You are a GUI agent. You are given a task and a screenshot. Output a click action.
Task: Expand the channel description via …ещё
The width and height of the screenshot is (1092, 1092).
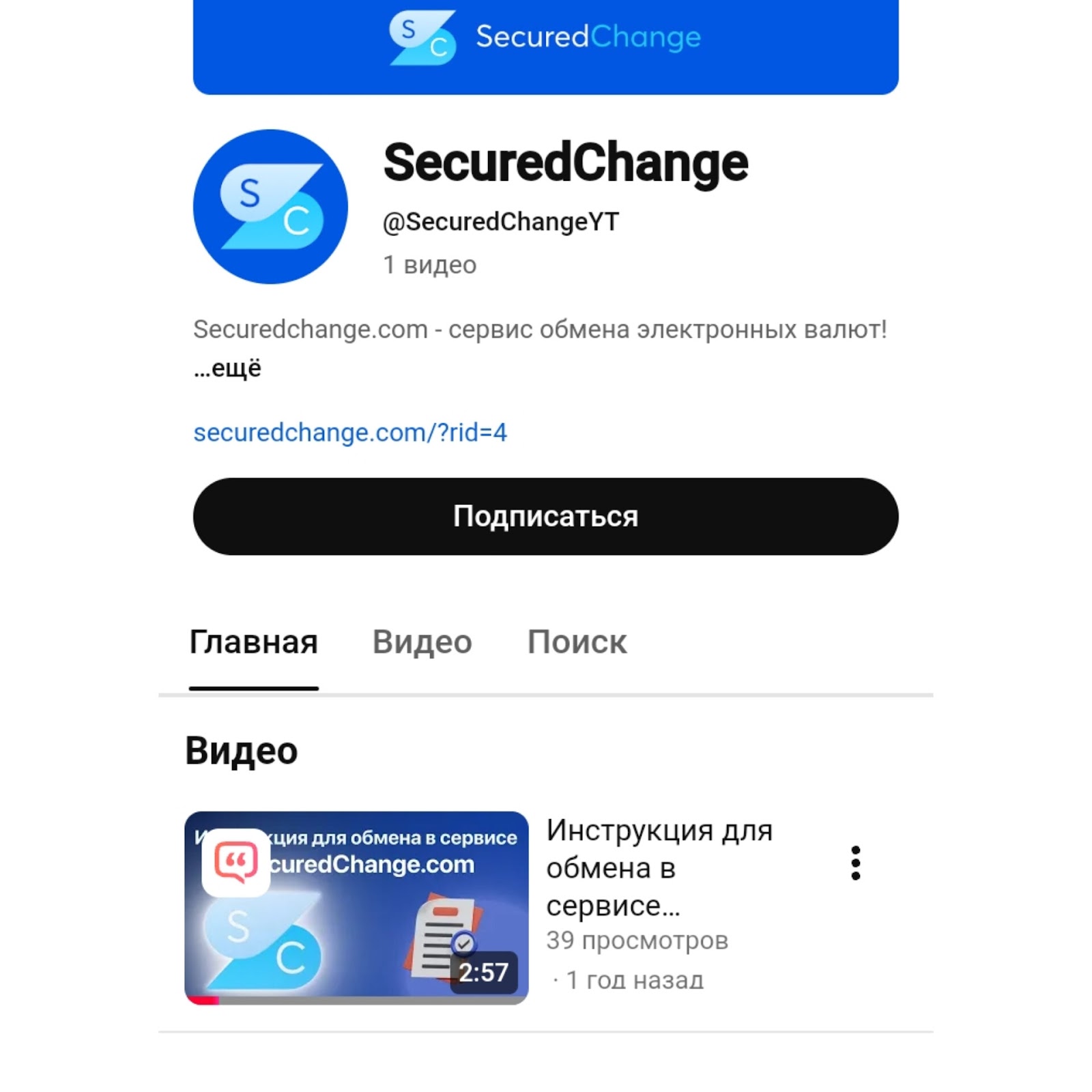227,369
